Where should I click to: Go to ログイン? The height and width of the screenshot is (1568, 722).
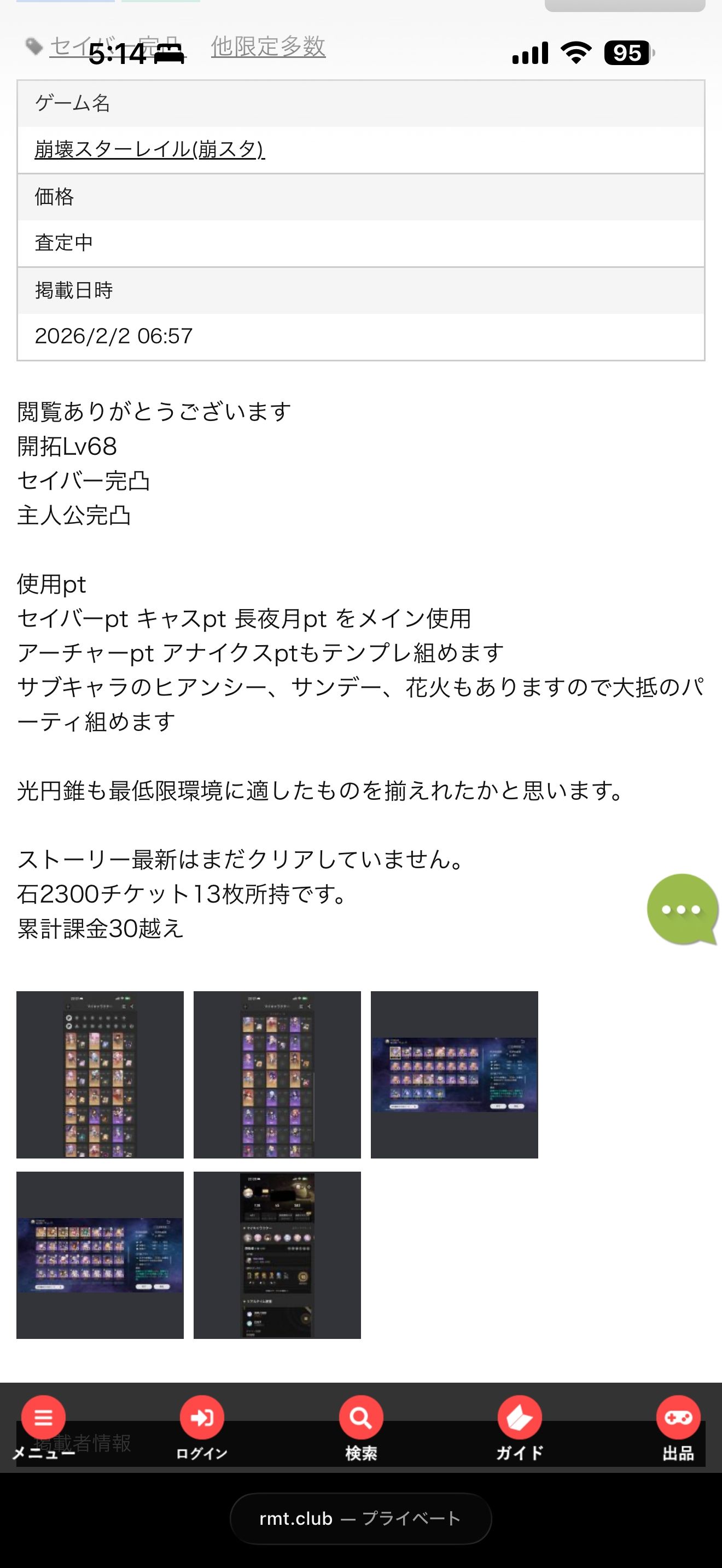(x=201, y=1427)
